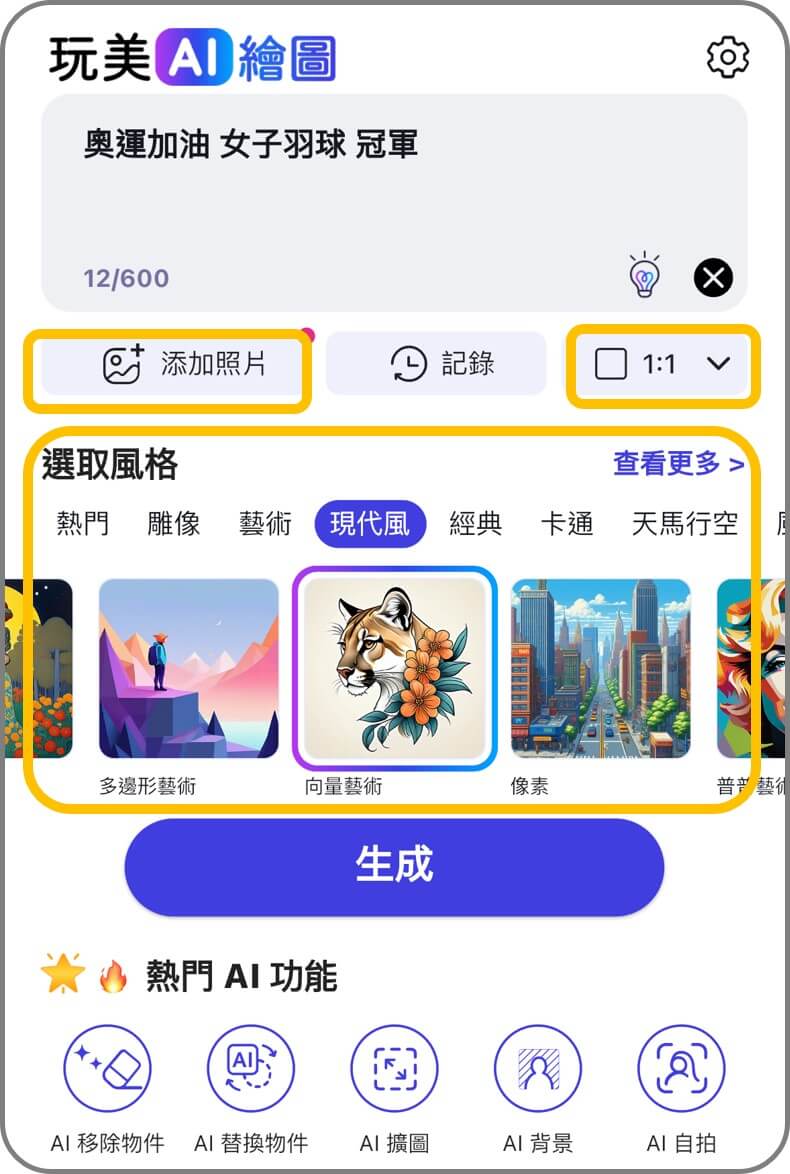Select the AI 擴圖 image expansion icon
790x1174 pixels.
[x=395, y=1068]
